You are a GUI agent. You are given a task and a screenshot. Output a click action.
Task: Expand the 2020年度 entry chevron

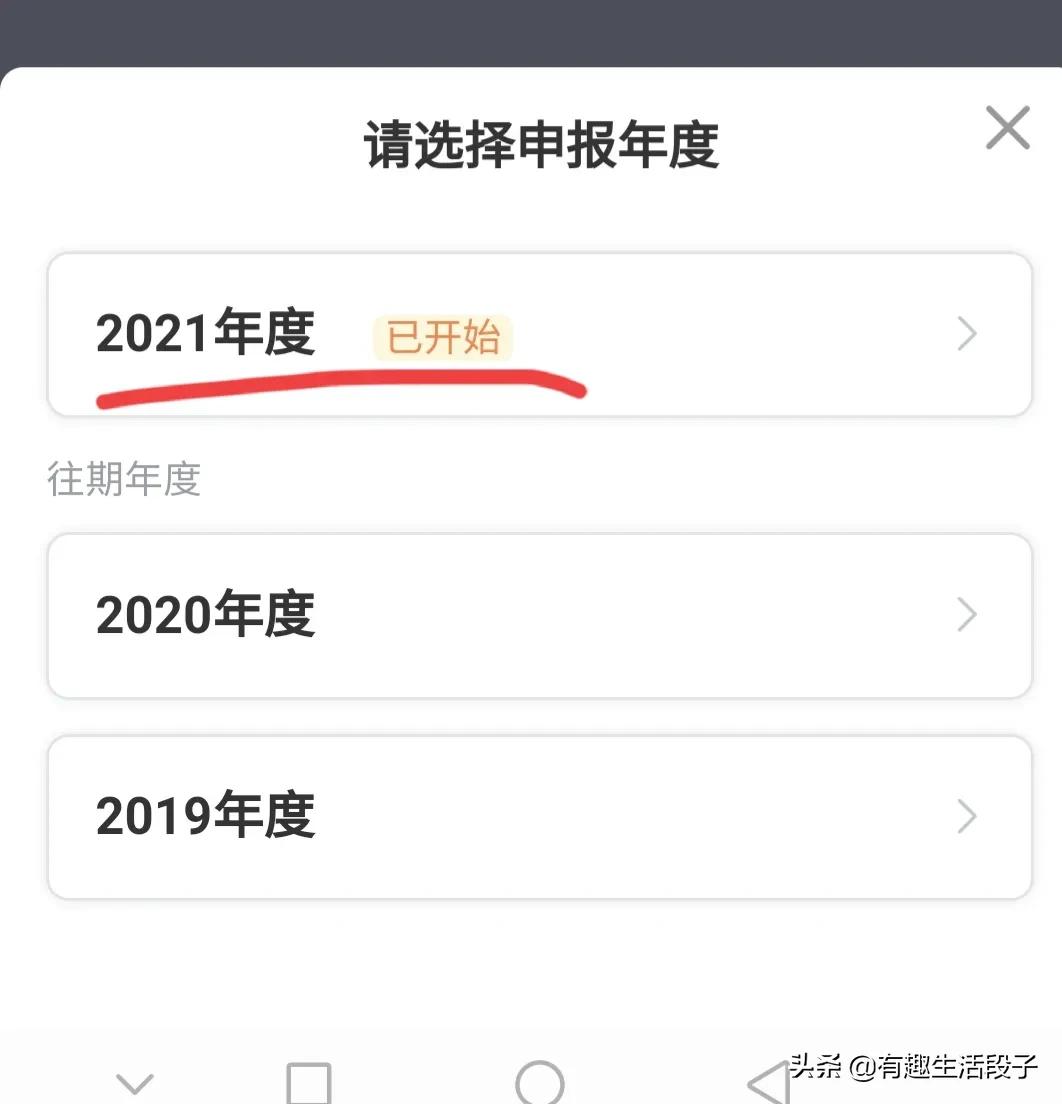965,615
